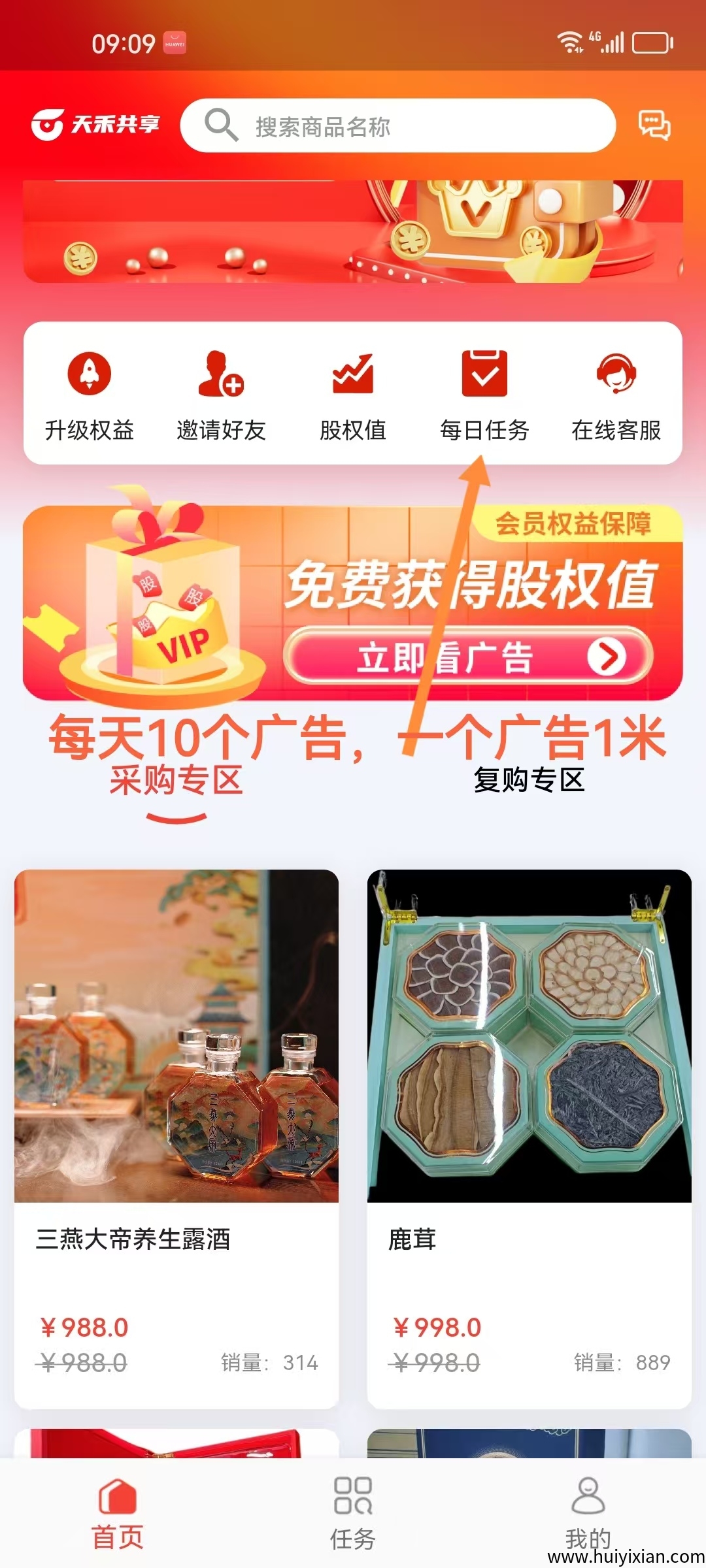Screen dimensions: 706x1568
Task: Open the messages chat icon
Action: pos(654,125)
